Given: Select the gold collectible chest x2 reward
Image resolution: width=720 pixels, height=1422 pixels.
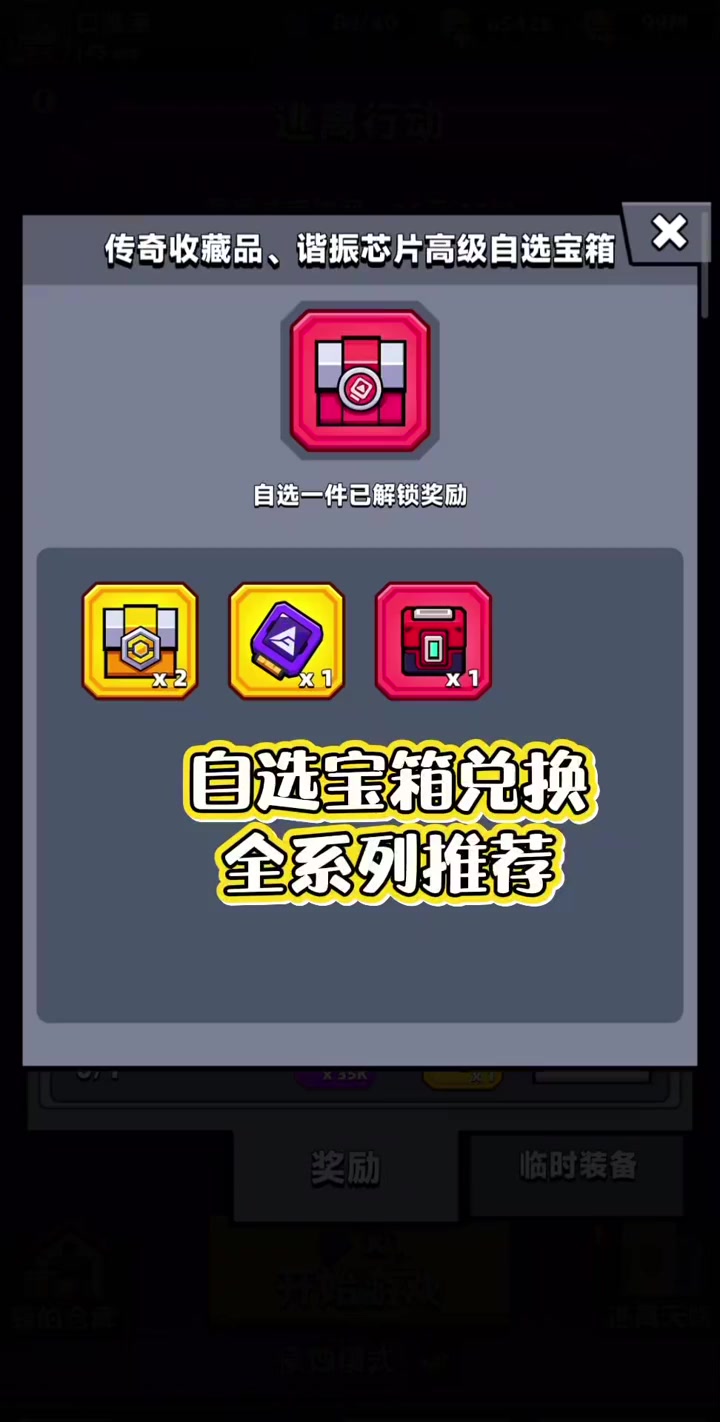Looking at the screenshot, I should (x=140, y=641).
